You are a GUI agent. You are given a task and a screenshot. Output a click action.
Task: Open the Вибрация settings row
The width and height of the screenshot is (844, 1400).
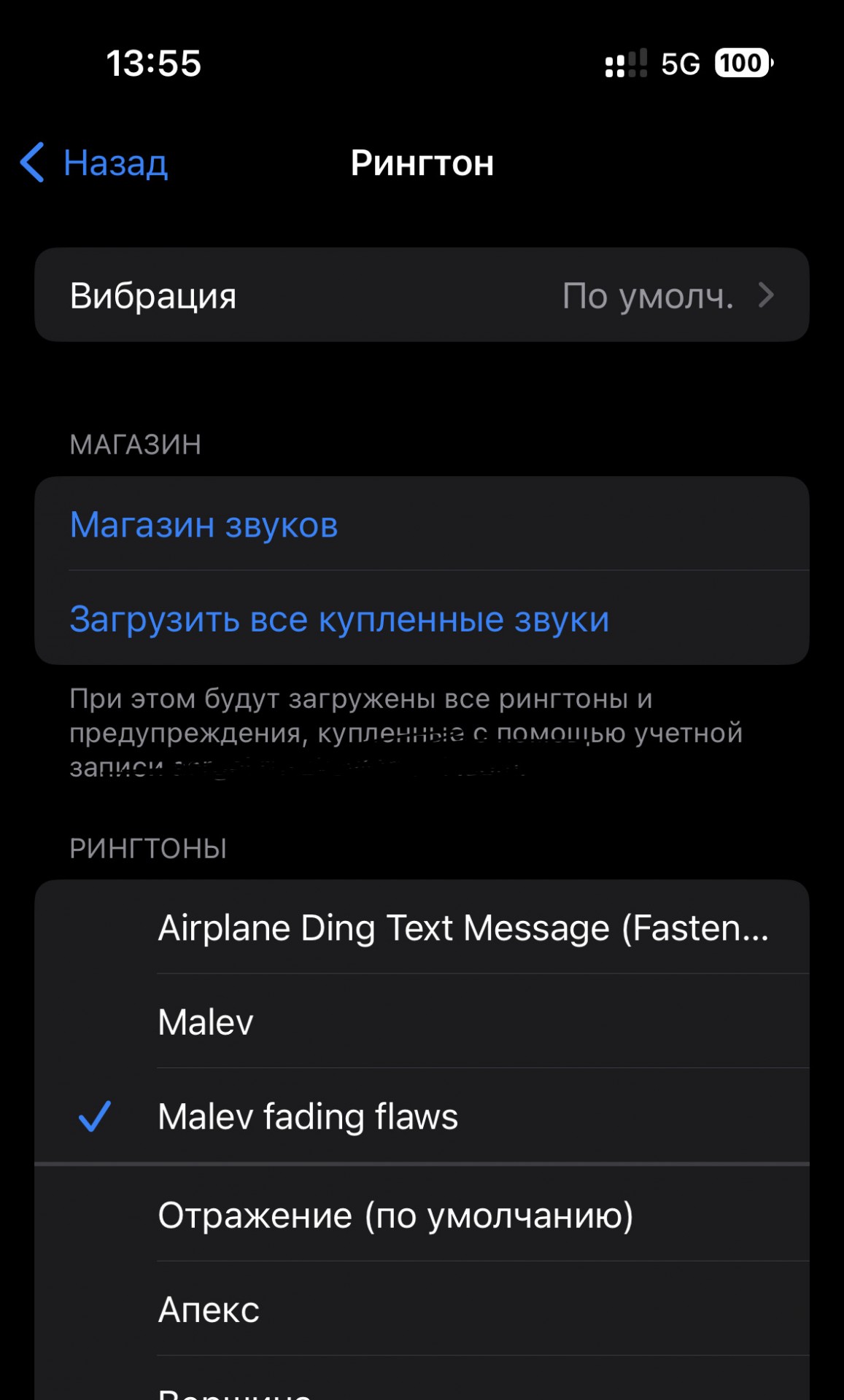point(422,295)
